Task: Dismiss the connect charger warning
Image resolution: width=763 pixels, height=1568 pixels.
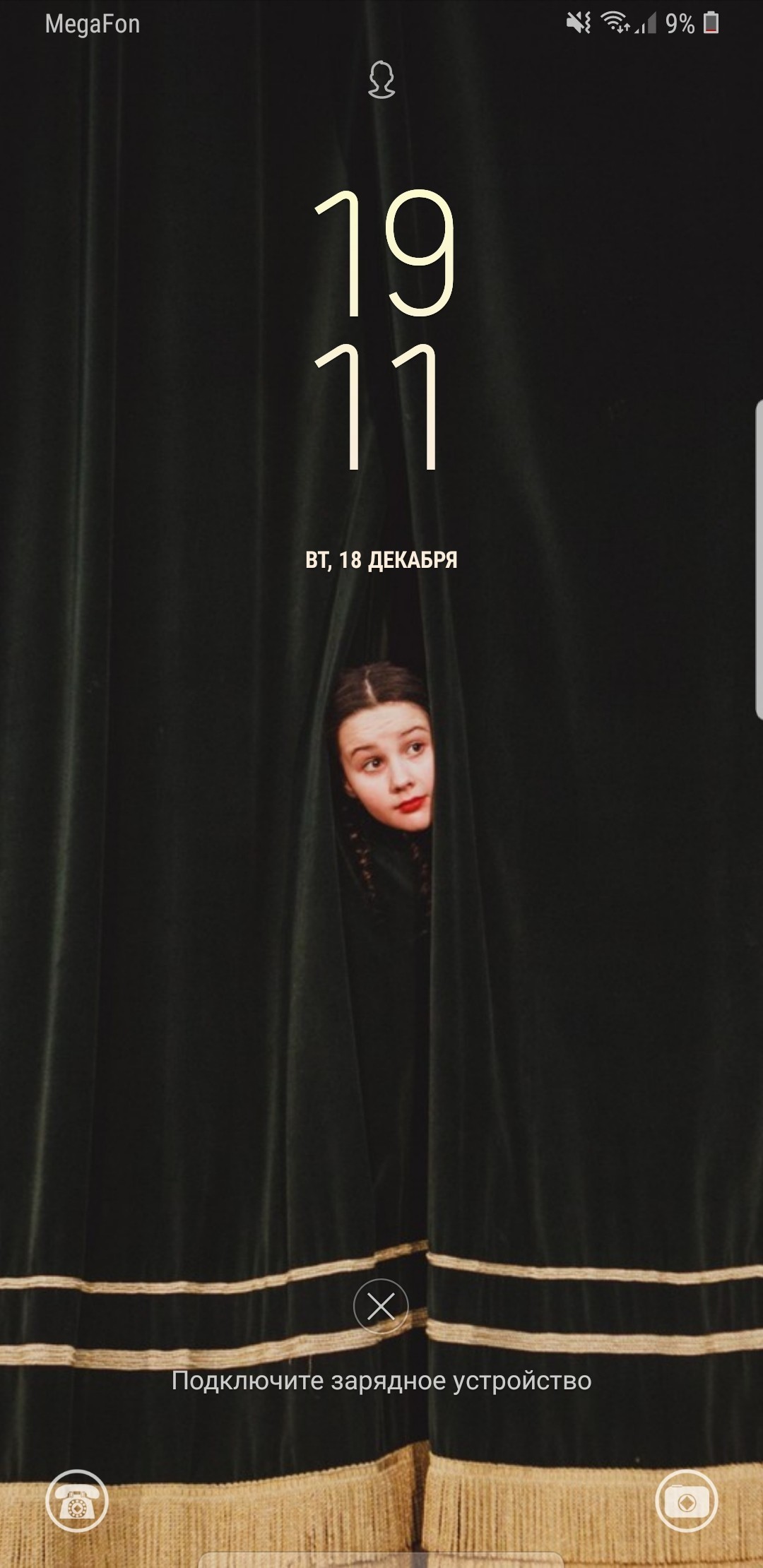Action: click(381, 1306)
